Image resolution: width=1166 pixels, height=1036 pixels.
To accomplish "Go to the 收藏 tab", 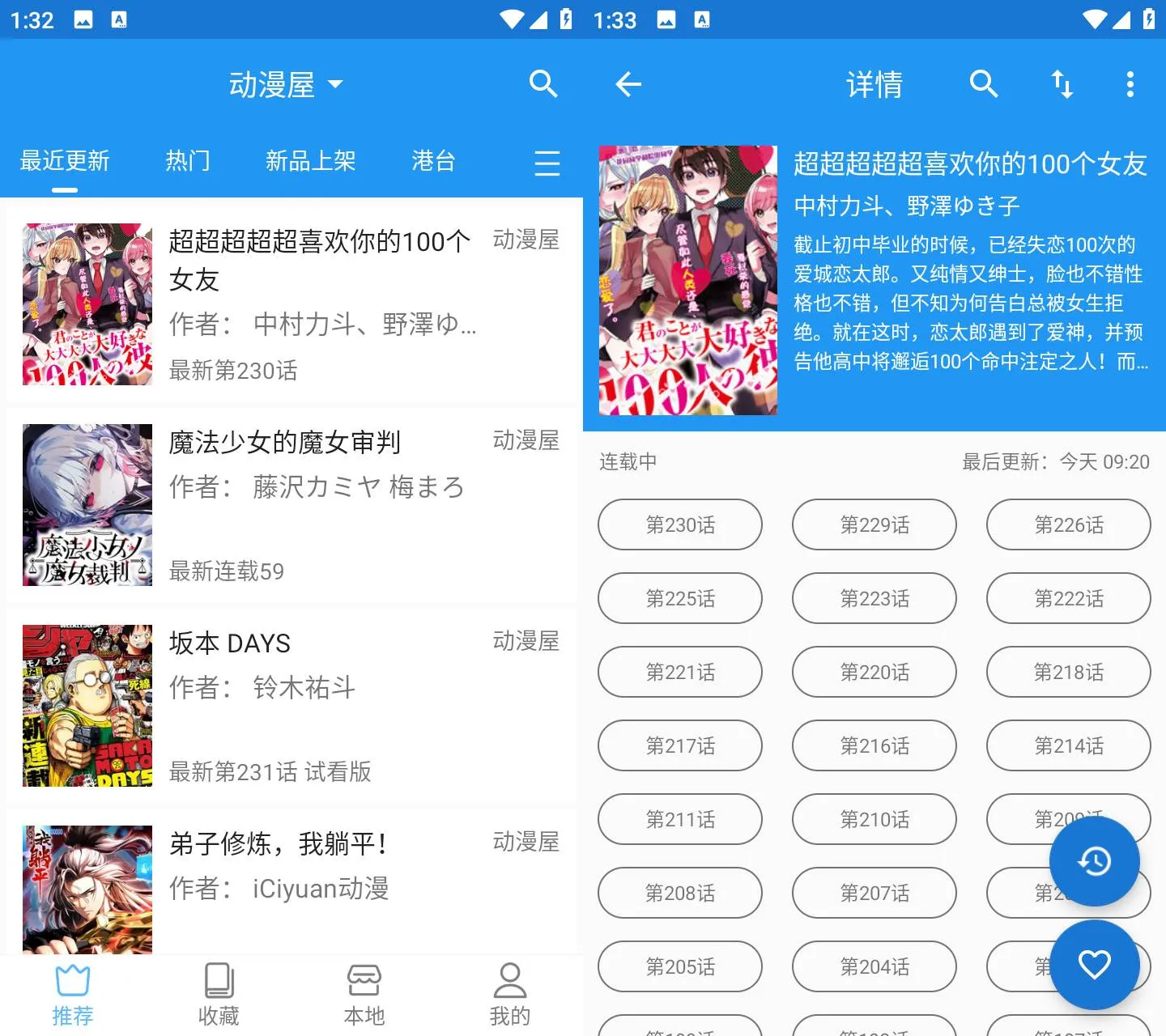I will (x=219, y=995).
